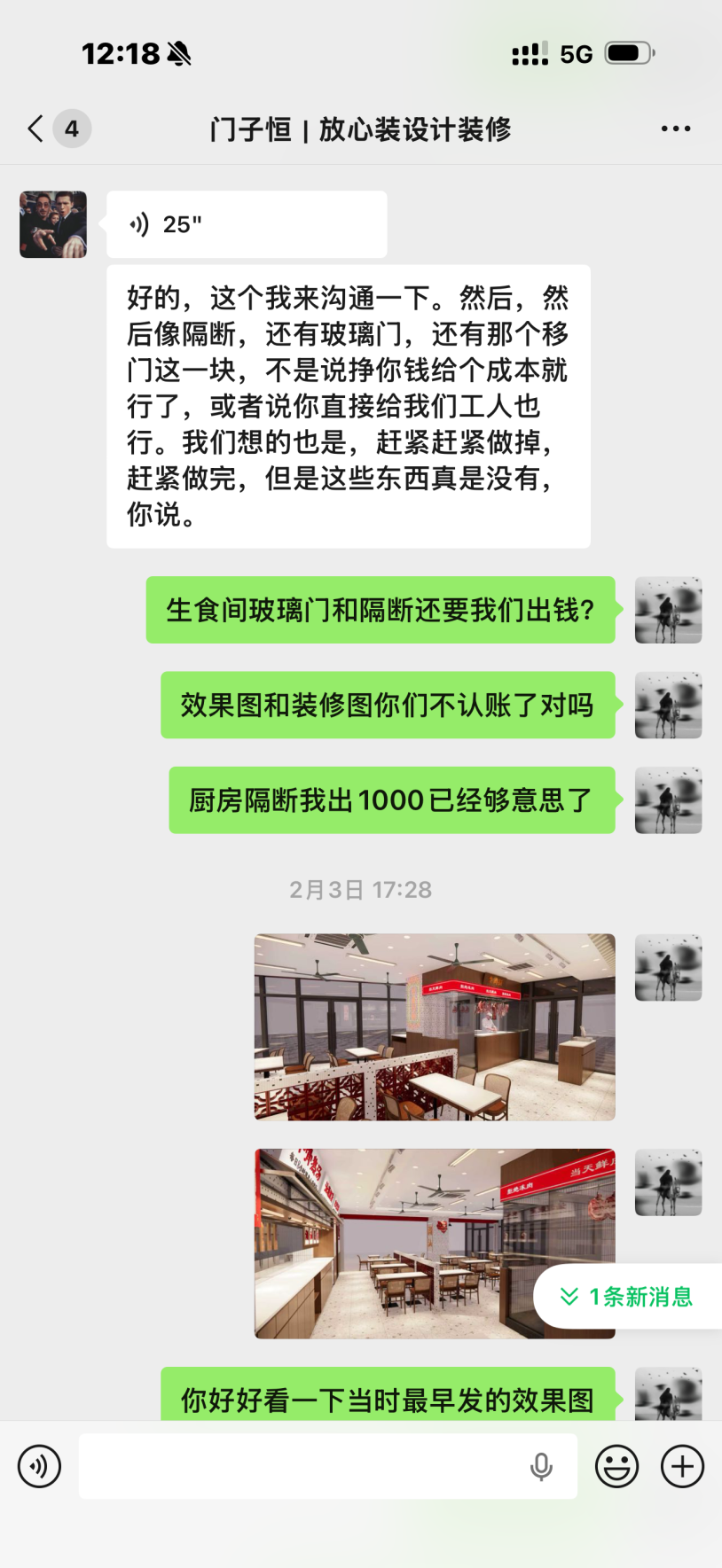Image resolution: width=722 pixels, height=1568 pixels.
Task: Start dictation with the microphone icon
Action: point(541,1467)
